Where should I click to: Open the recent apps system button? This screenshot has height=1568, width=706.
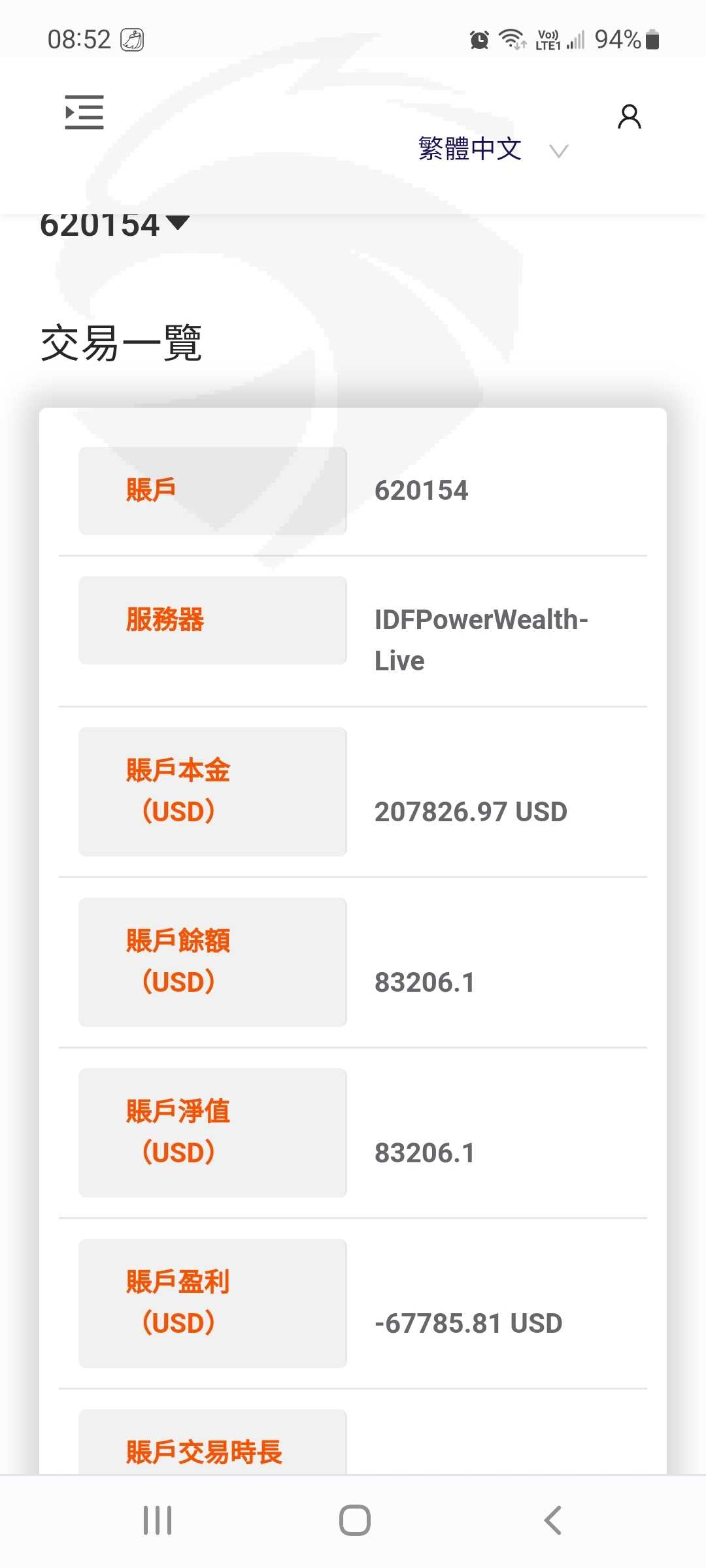[x=158, y=1520]
